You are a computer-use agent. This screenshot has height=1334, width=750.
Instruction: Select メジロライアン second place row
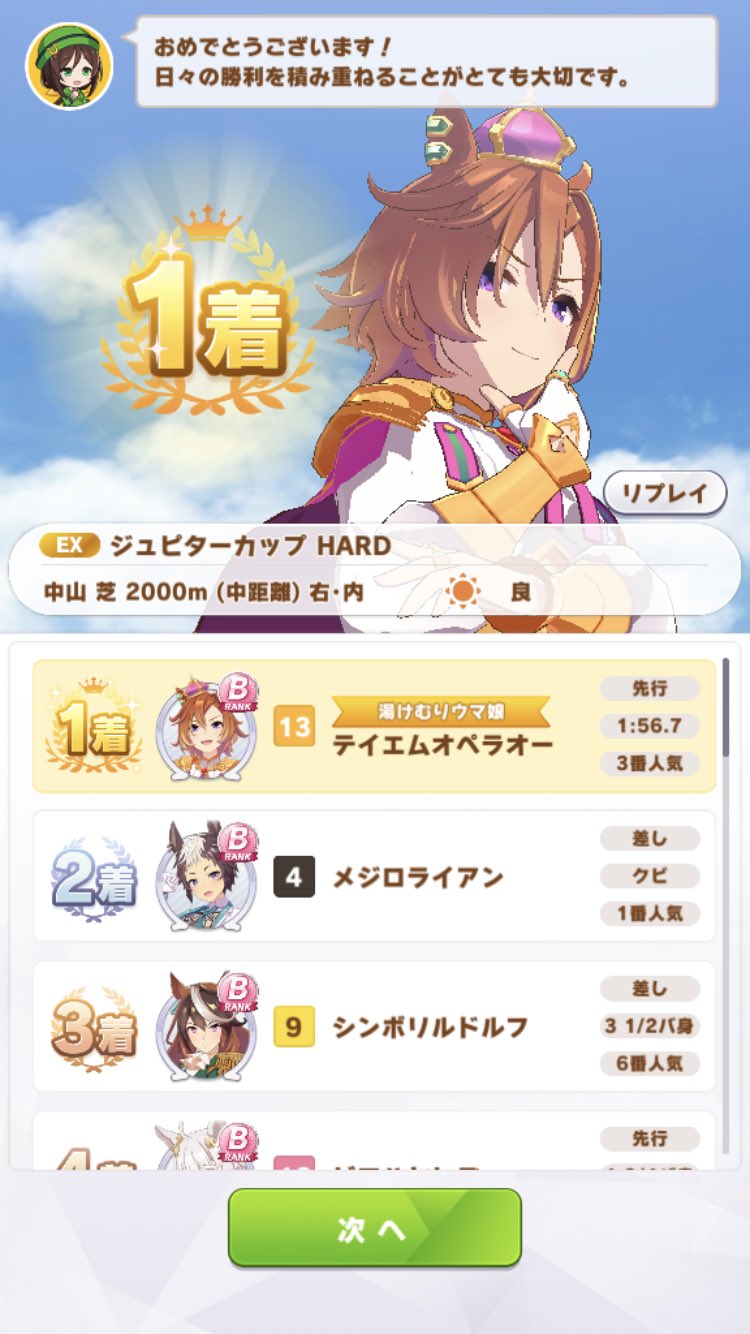tap(375, 877)
